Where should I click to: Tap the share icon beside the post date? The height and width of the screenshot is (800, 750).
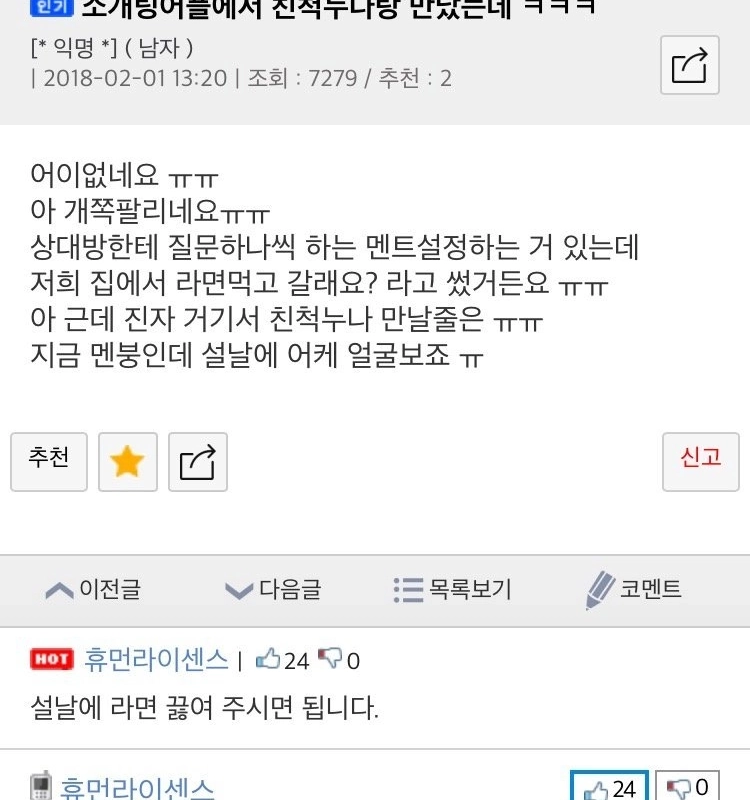[690, 66]
